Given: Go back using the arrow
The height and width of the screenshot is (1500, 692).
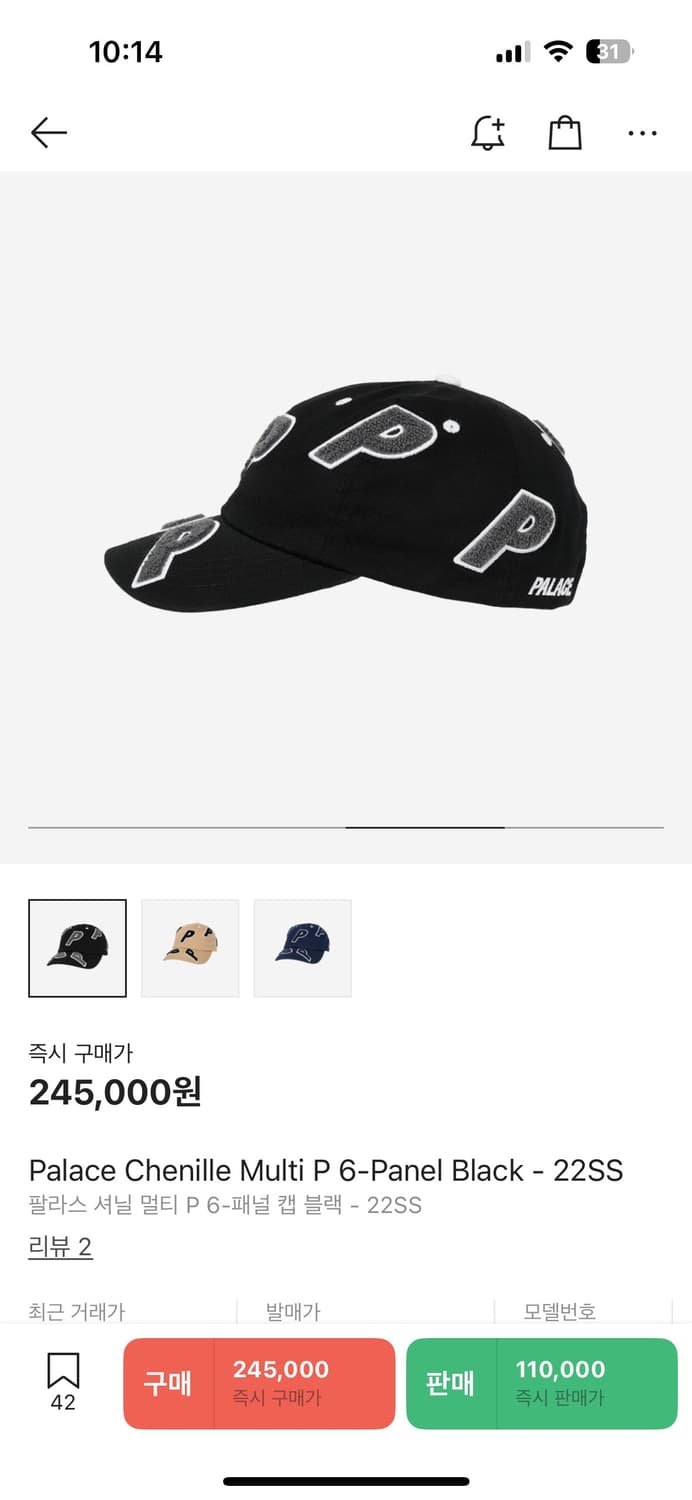Looking at the screenshot, I should 48,132.
